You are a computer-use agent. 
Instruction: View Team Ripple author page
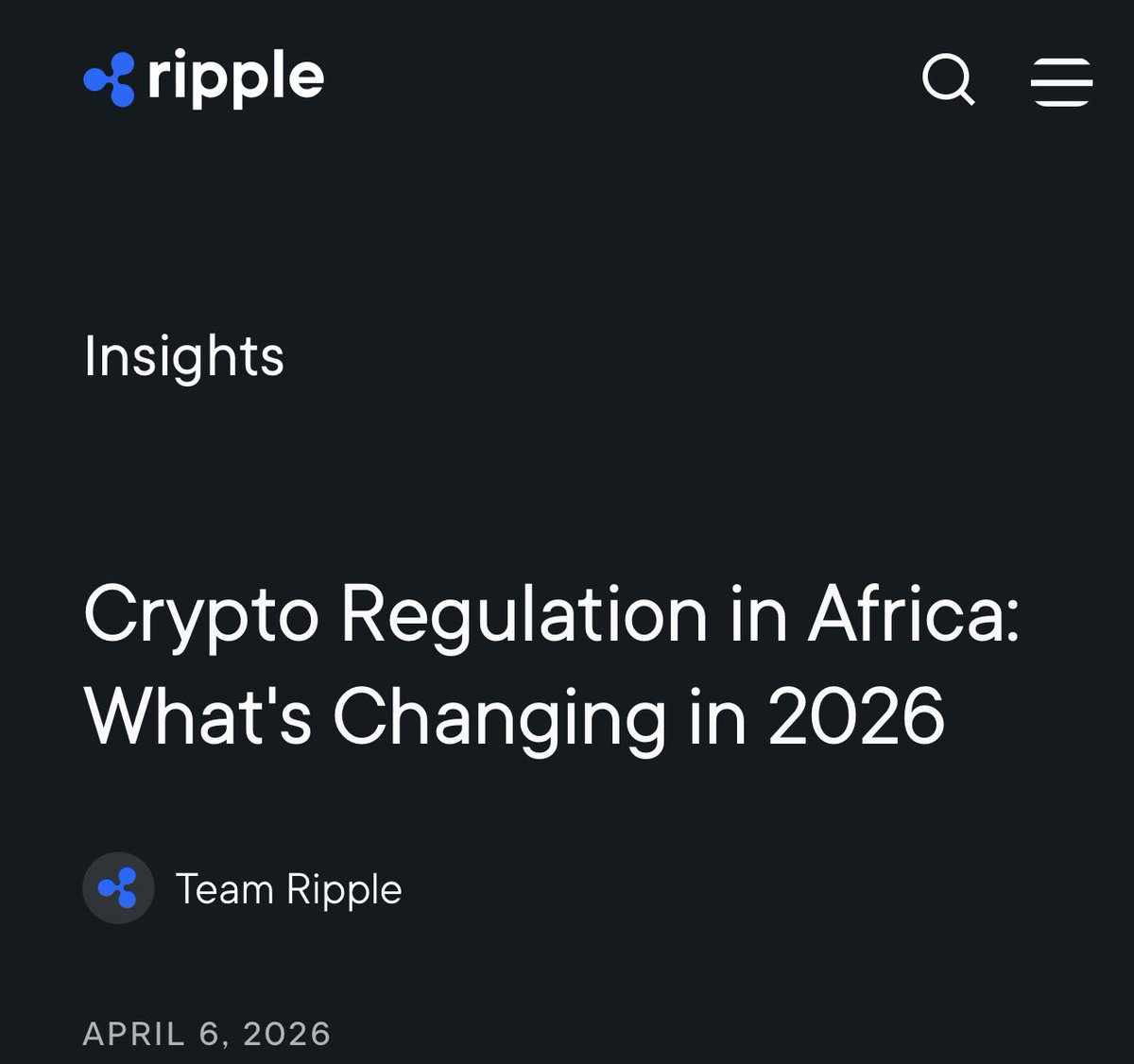pyautogui.click(x=288, y=889)
